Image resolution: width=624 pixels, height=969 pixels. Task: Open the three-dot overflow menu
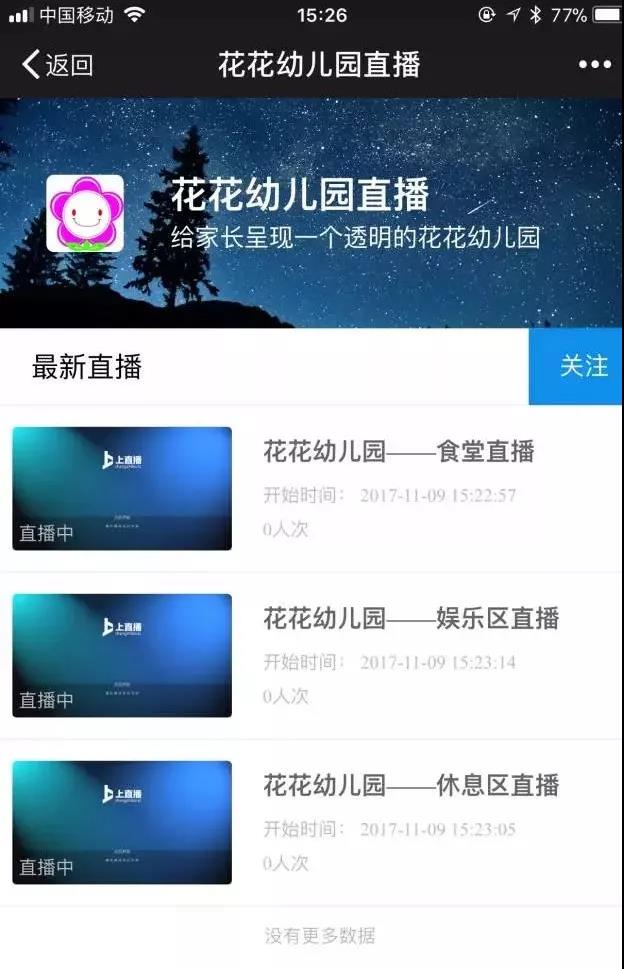[594, 65]
